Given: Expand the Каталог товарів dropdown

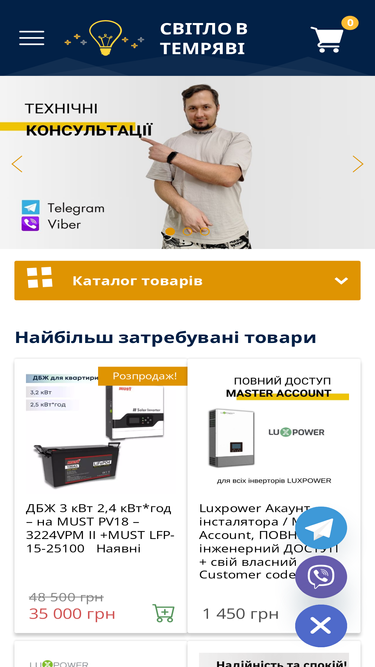Looking at the screenshot, I should 188,280.
